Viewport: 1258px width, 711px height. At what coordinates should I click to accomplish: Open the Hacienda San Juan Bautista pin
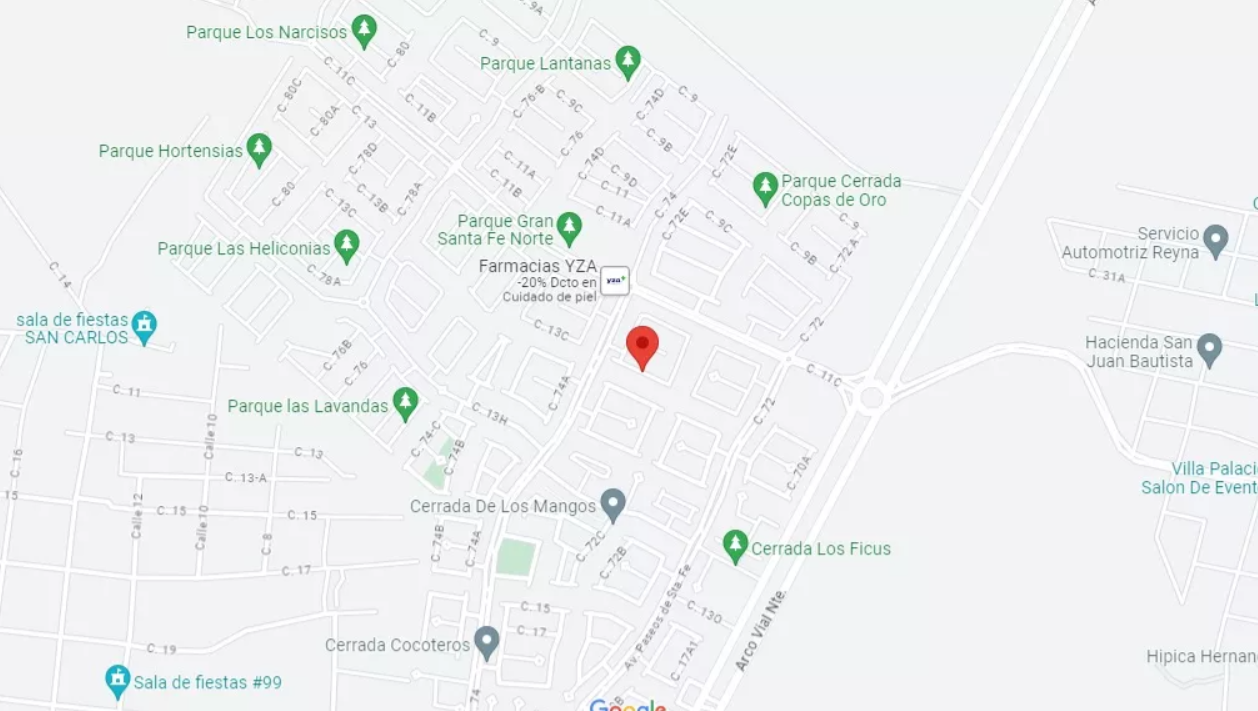[1209, 351]
